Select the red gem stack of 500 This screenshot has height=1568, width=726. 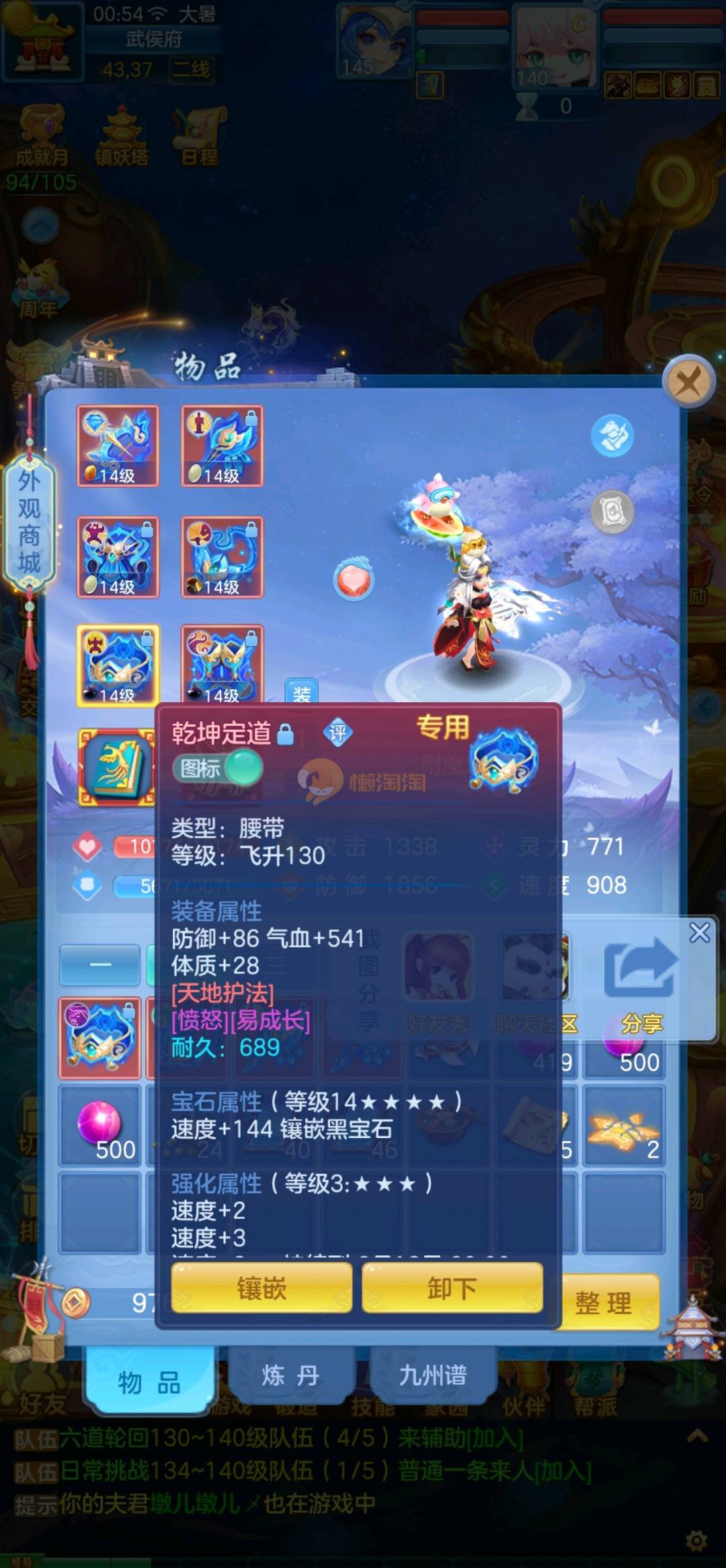tap(99, 1125)
